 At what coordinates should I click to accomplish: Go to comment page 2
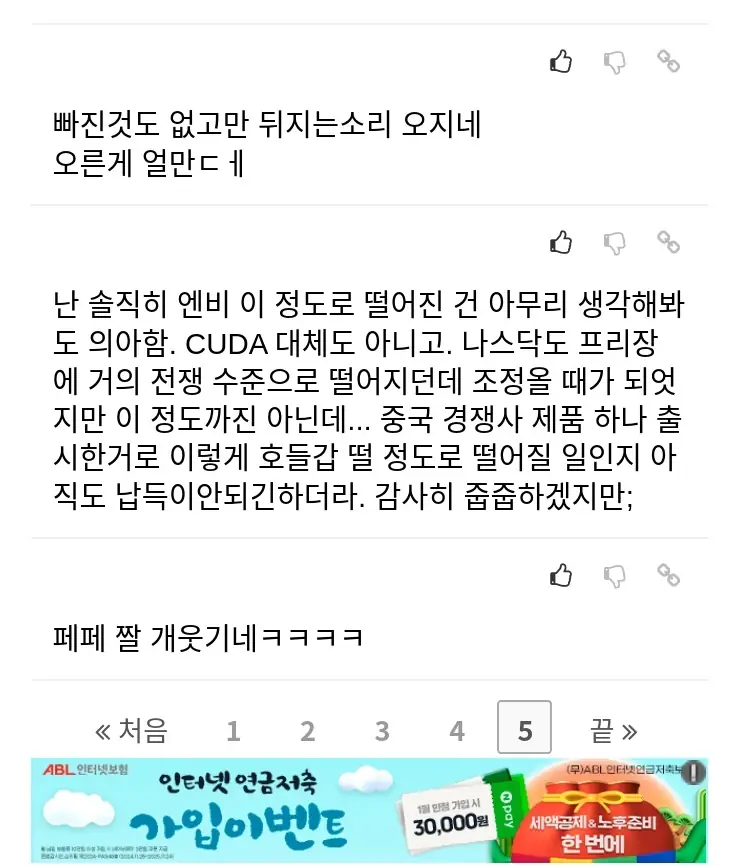pyautogui.click(x=308, y=731)
